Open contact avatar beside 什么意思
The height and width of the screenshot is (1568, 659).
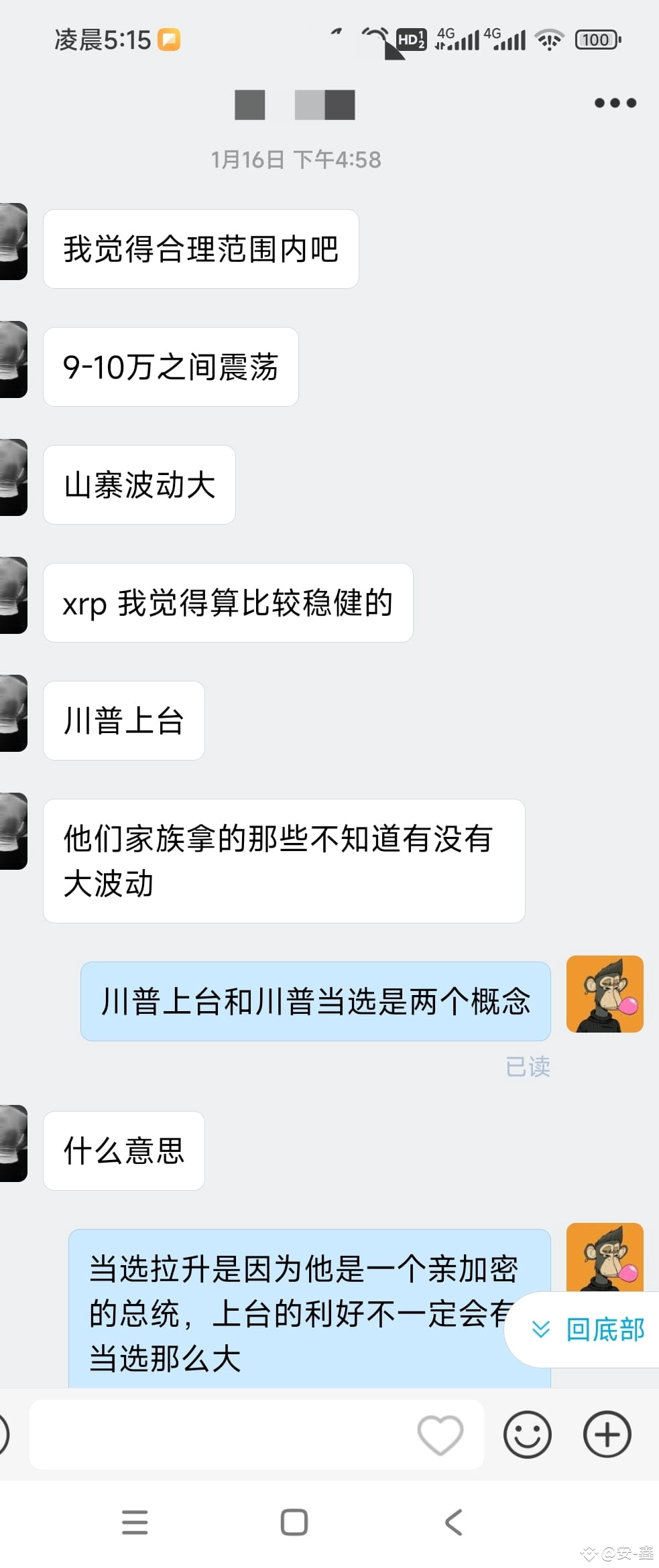tap(13, 1143)
